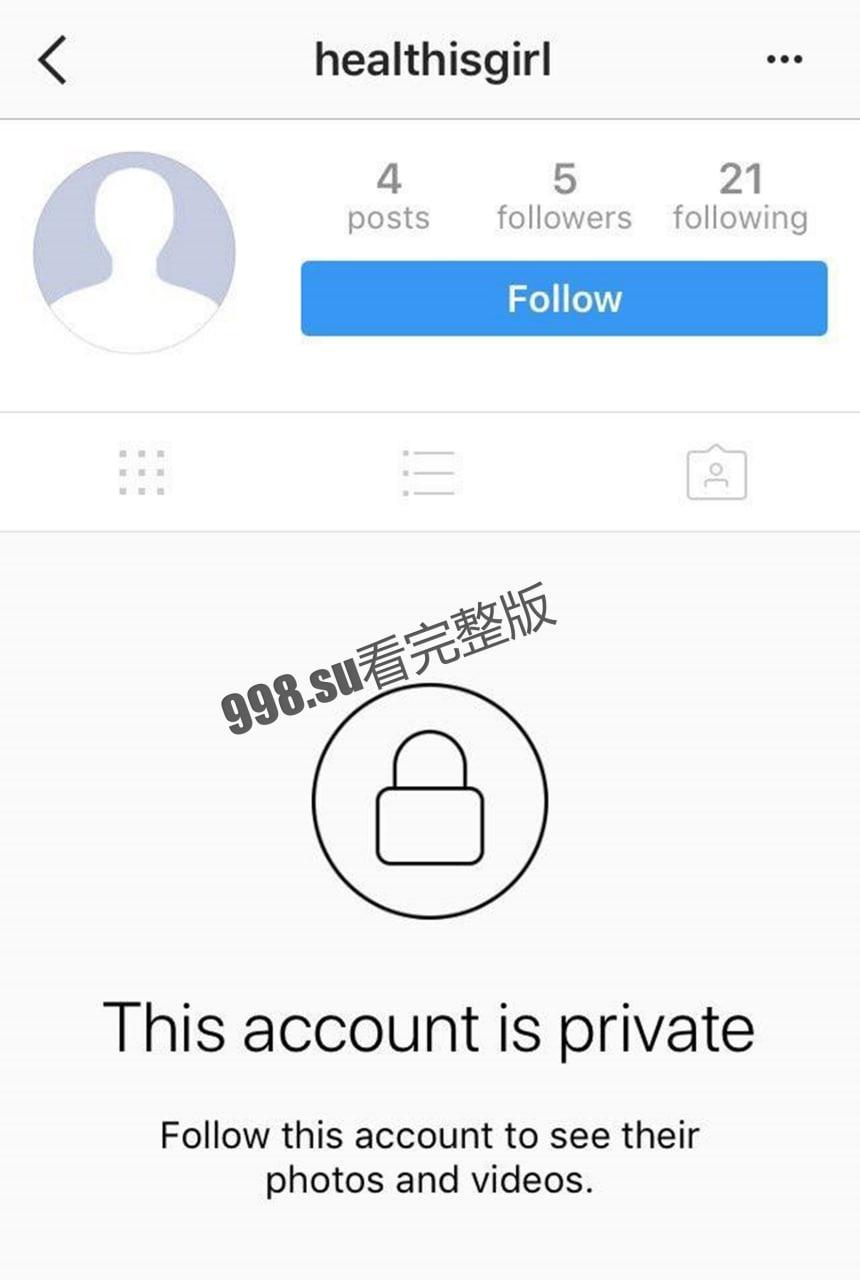860x1280 pixels.
Task: Switch to the list view tab
Action: 428,472
